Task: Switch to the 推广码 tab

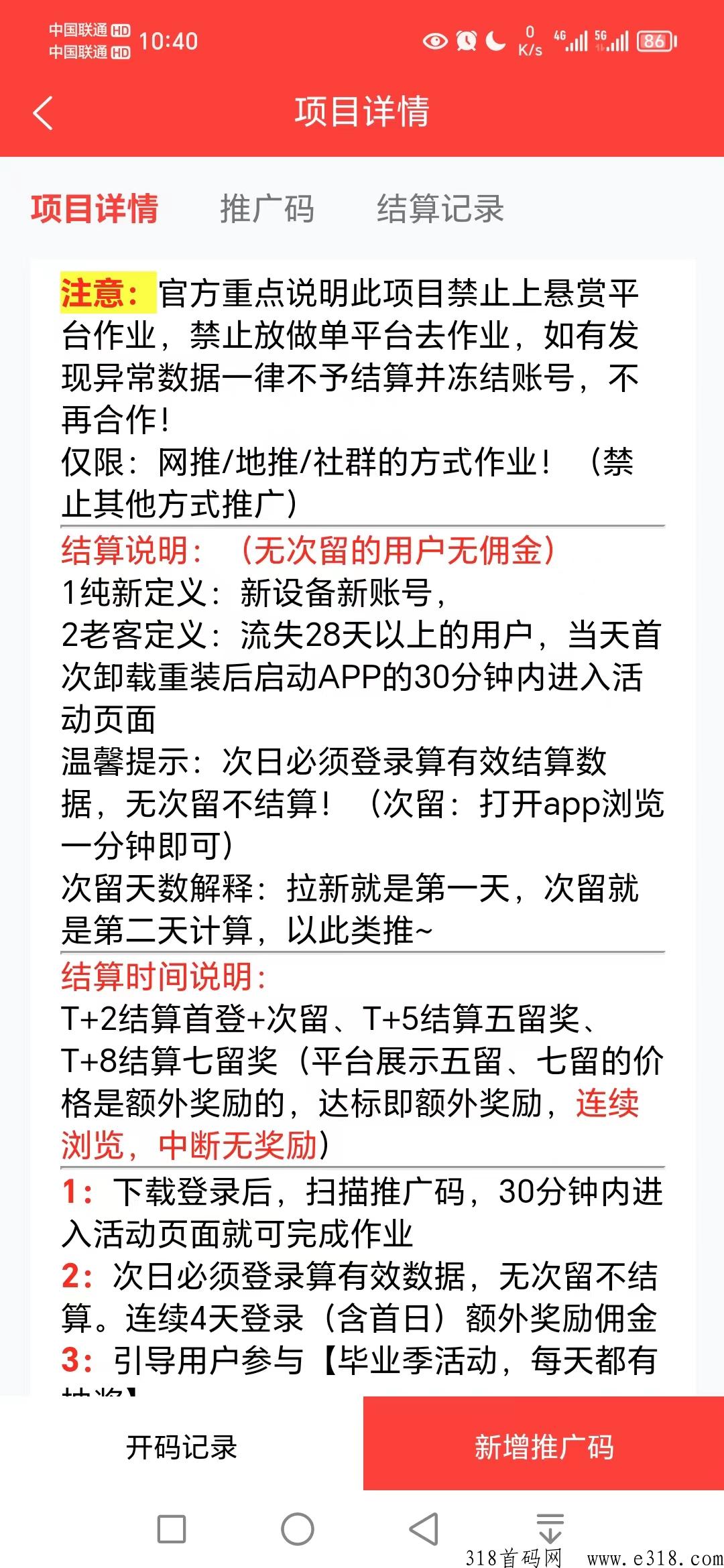Action: (x=267, y=208)
